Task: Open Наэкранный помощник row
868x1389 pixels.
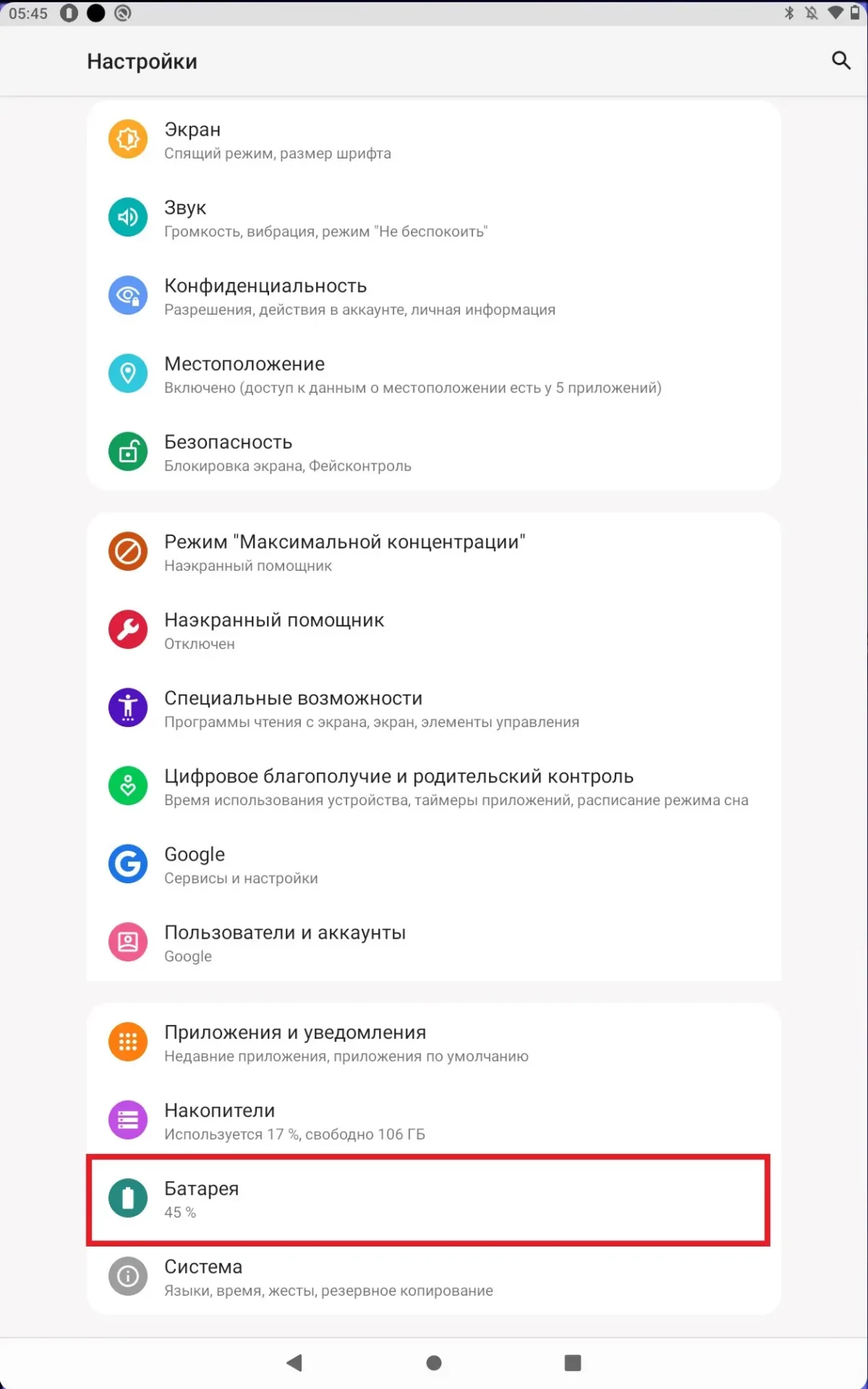Action: [432, 631]
